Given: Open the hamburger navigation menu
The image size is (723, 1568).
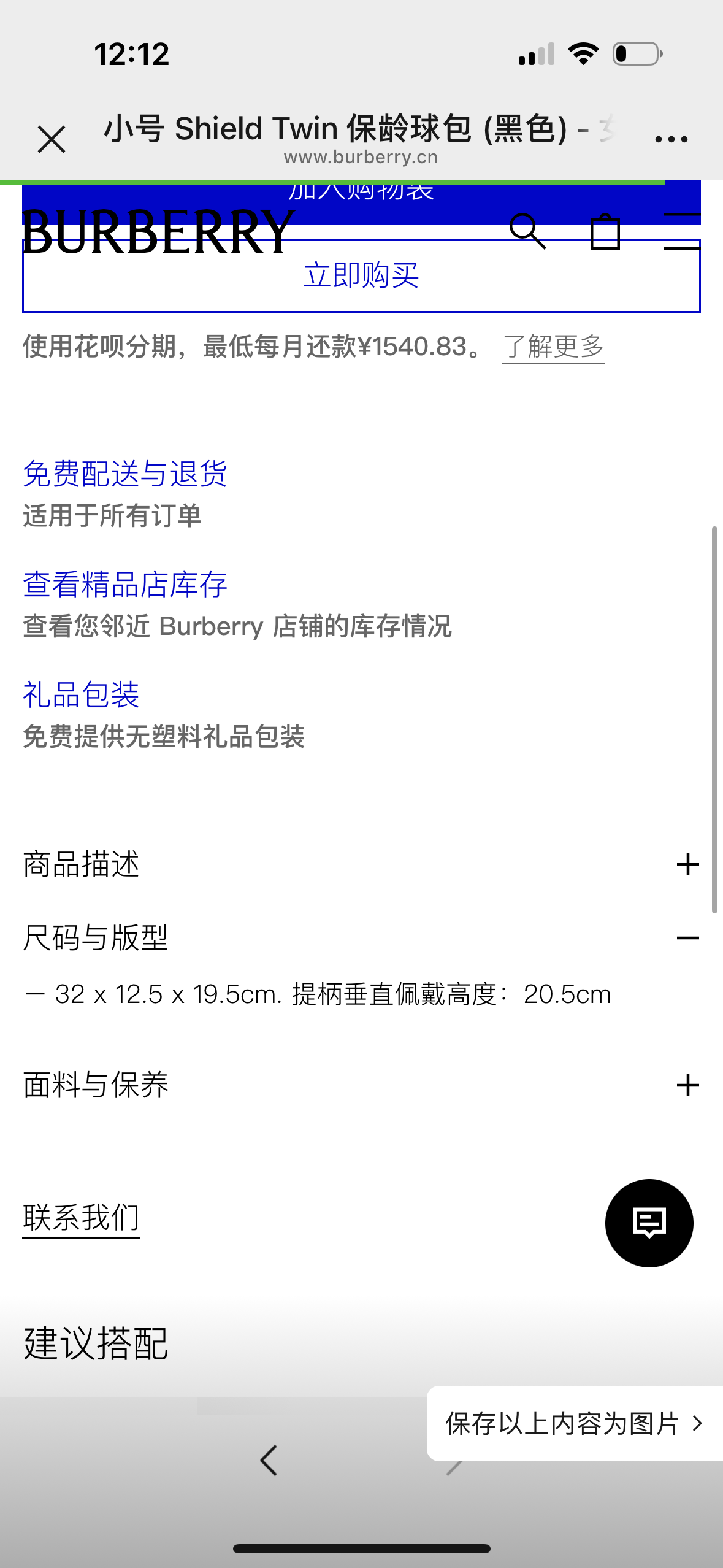Looking at the screenshot, I should pos(683,231).
